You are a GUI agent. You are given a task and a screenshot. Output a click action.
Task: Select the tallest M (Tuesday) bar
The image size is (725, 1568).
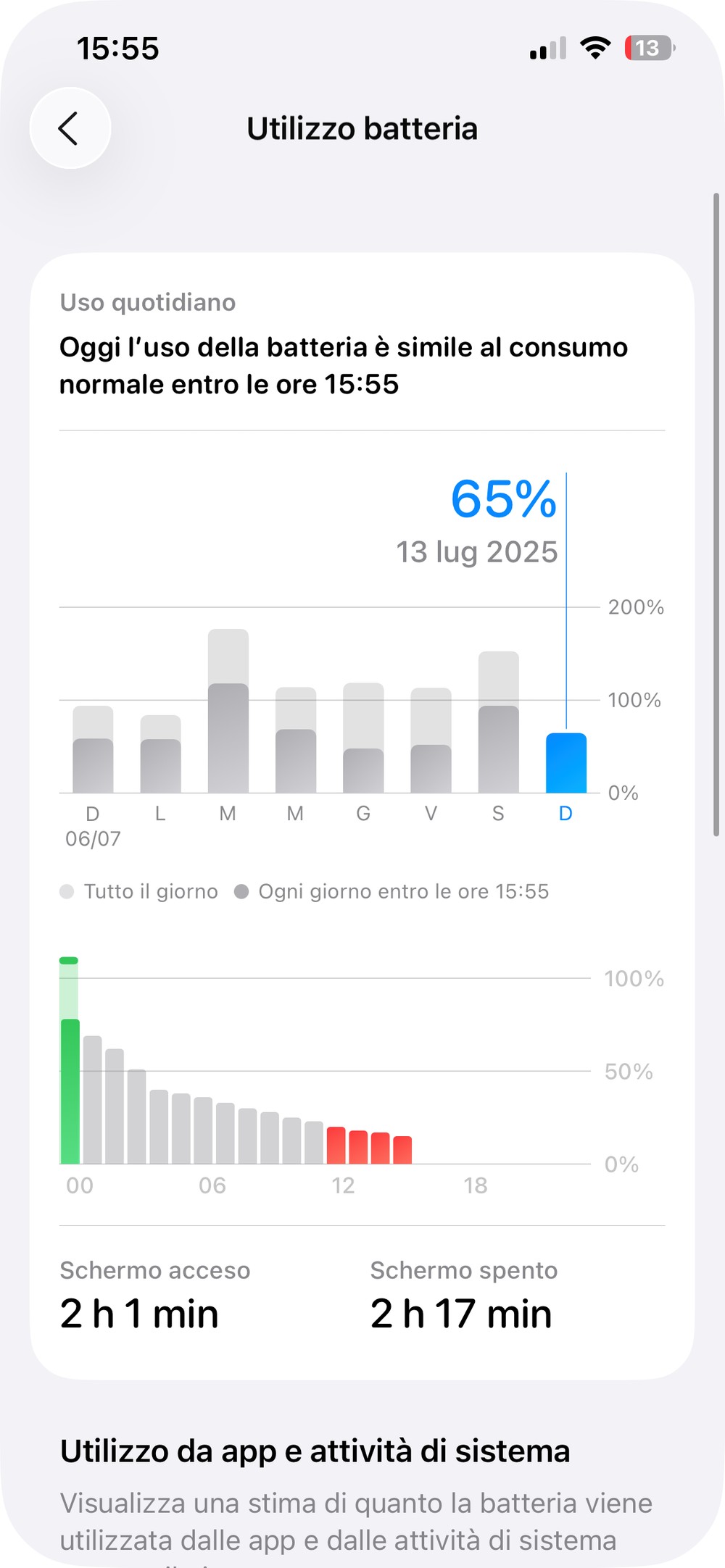[x=228, y=711]
